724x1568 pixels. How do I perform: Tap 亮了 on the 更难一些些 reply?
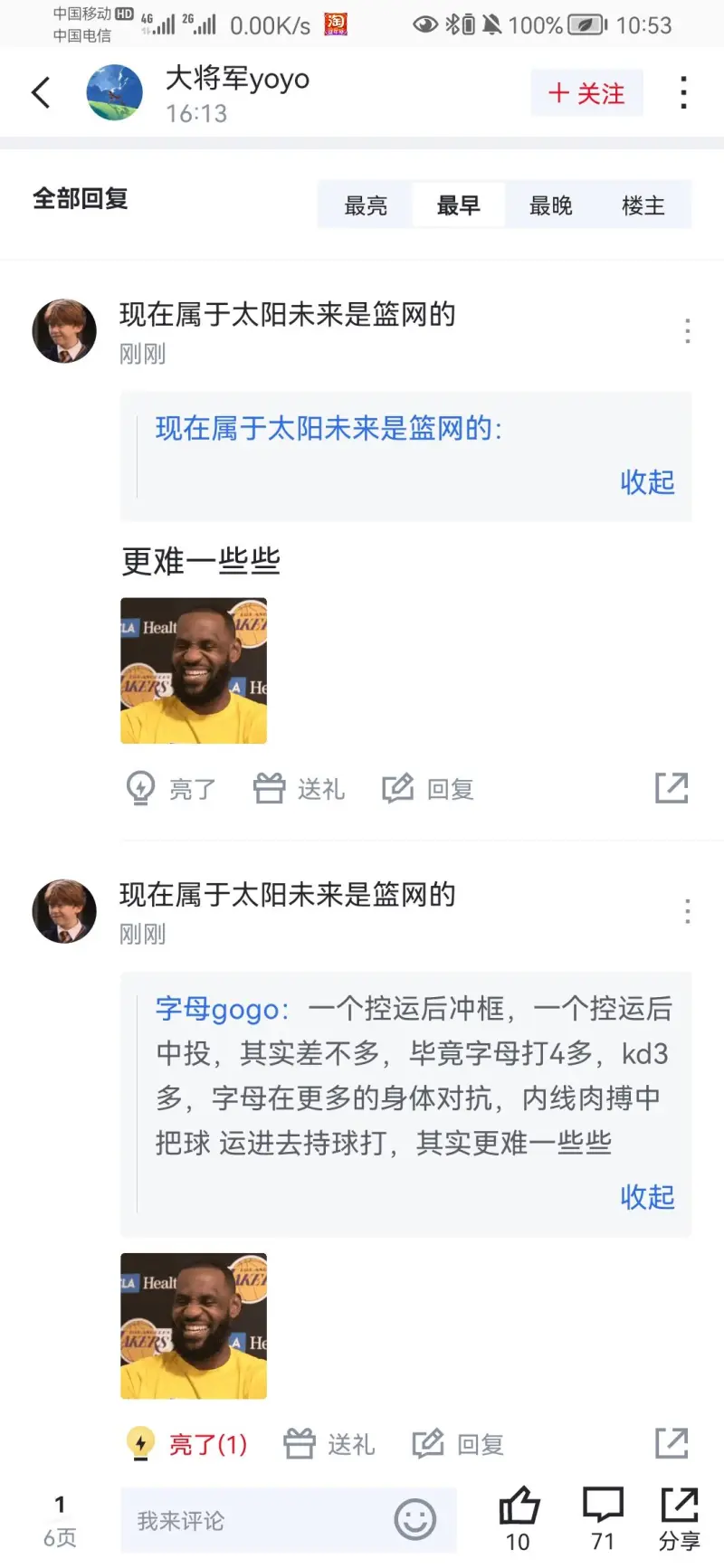pos(171,789)
